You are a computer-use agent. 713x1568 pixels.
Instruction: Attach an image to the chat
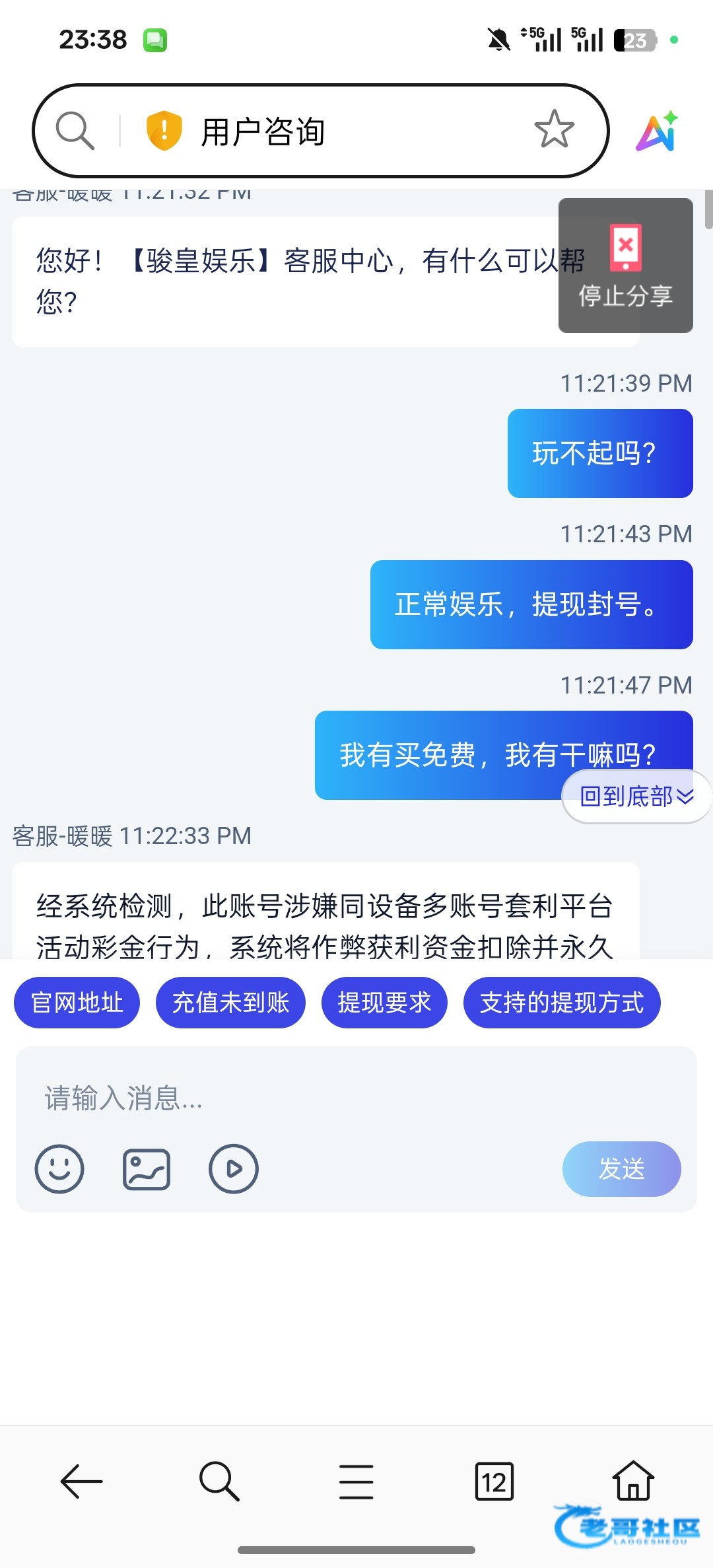pyautogui.click(x=147, y=1168)
